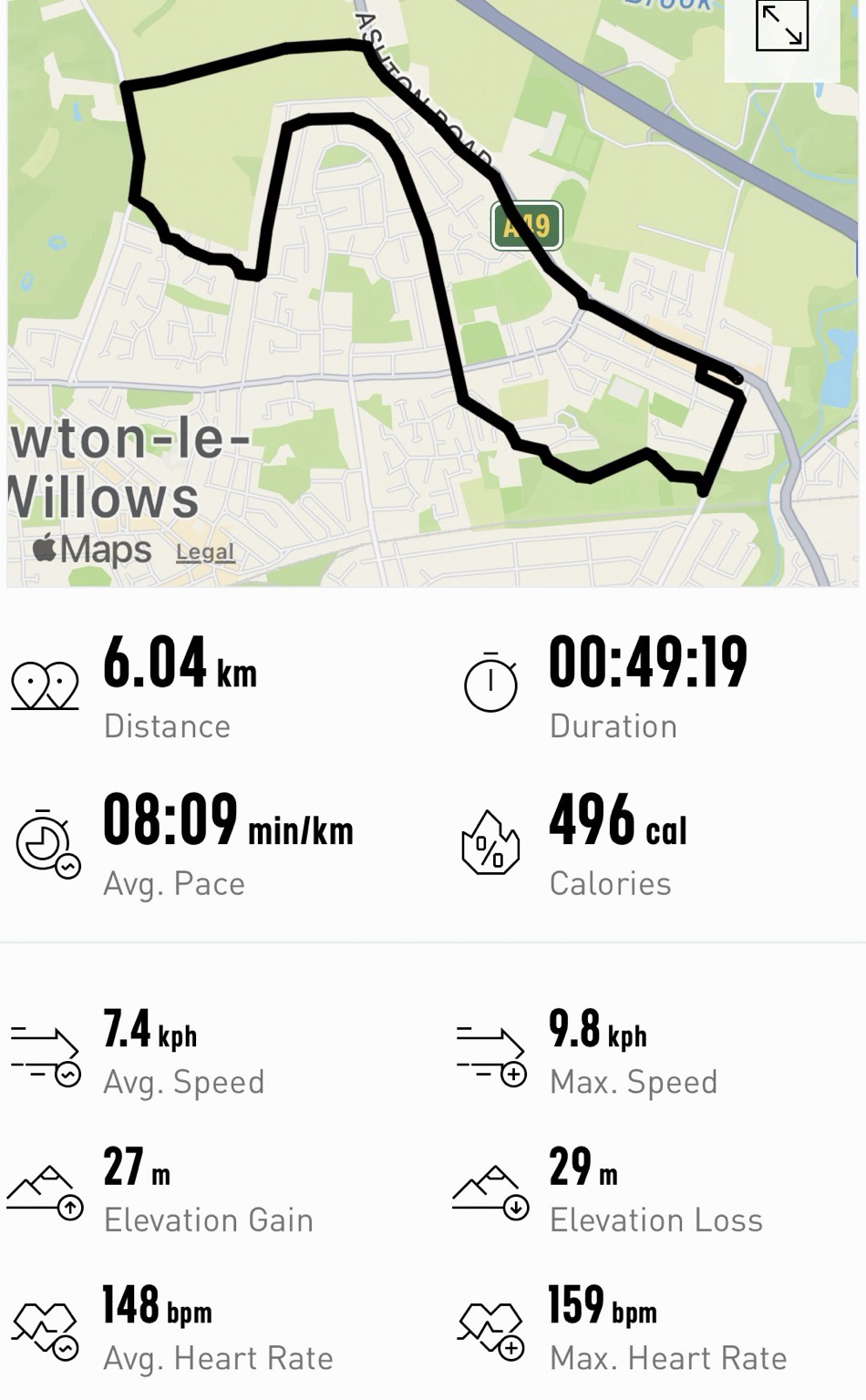Expand the map to full screen
The image size is (866, 1400).
[781, 28]
